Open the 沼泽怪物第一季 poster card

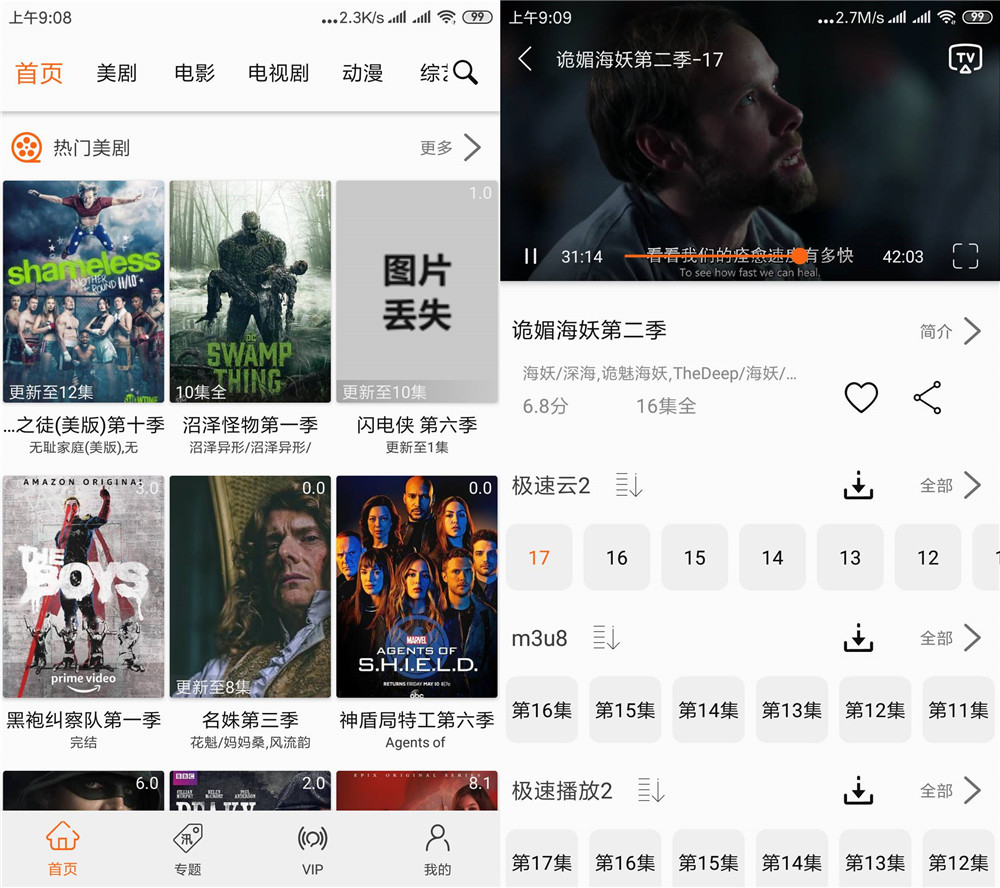coord(250,292)
